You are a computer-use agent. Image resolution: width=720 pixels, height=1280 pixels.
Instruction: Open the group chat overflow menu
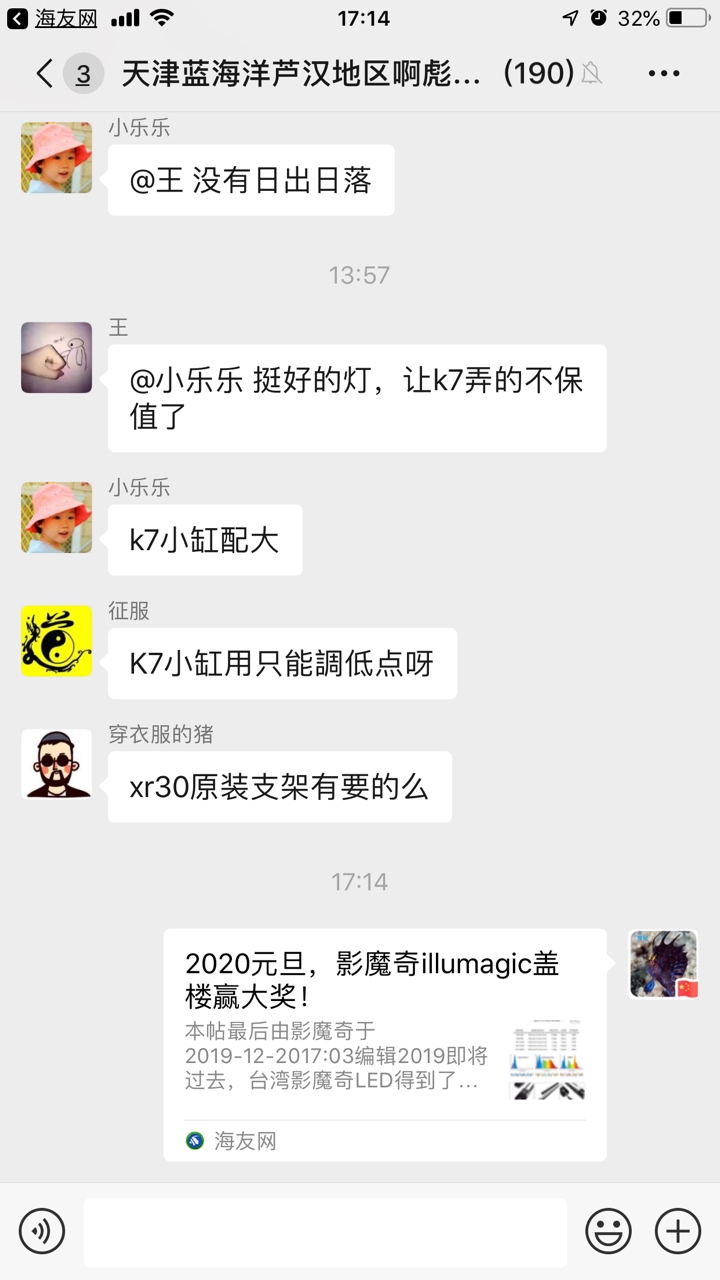click(x=664, y=74)
